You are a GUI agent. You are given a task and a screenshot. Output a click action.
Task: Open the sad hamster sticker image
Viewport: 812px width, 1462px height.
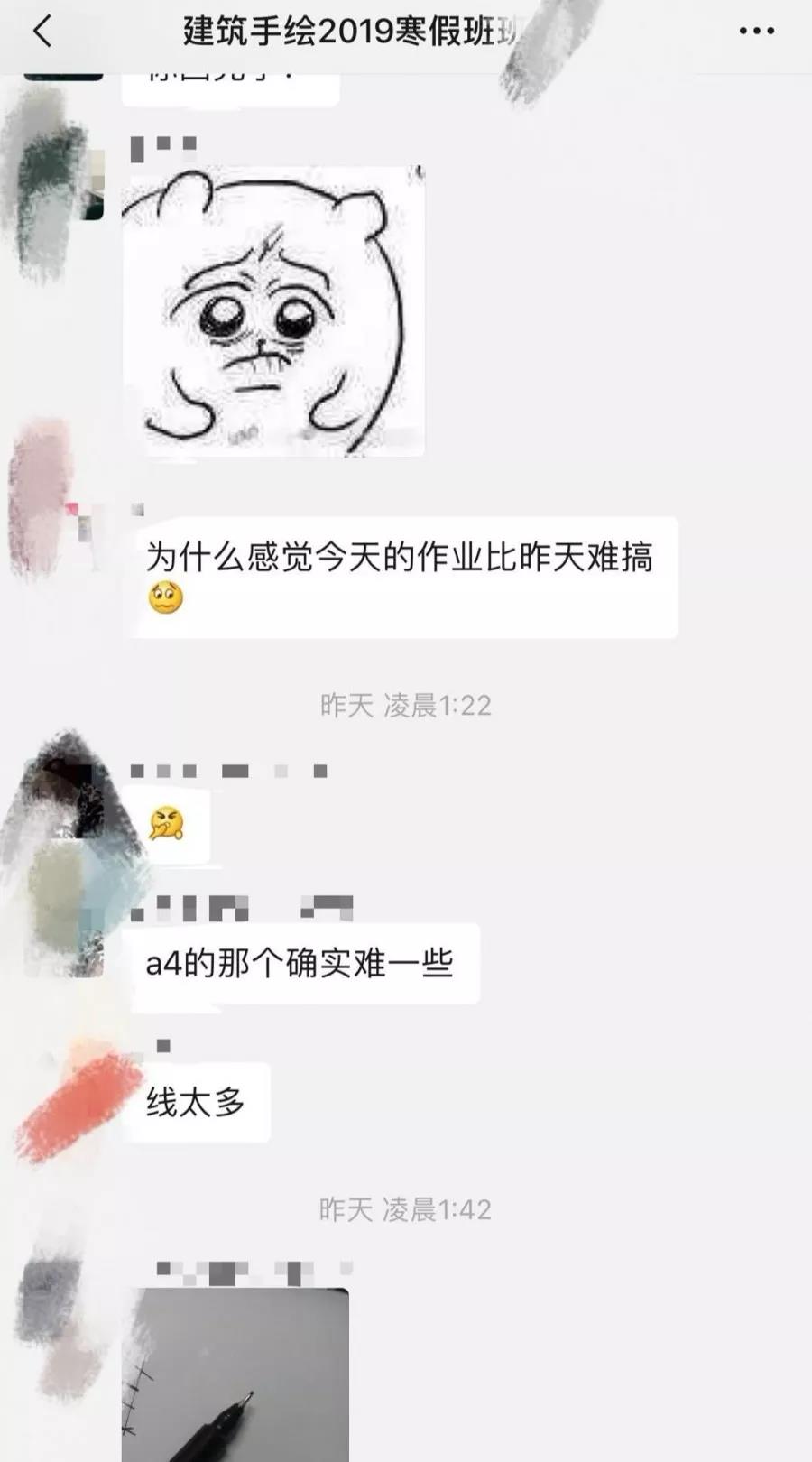(x=273, y=310)
